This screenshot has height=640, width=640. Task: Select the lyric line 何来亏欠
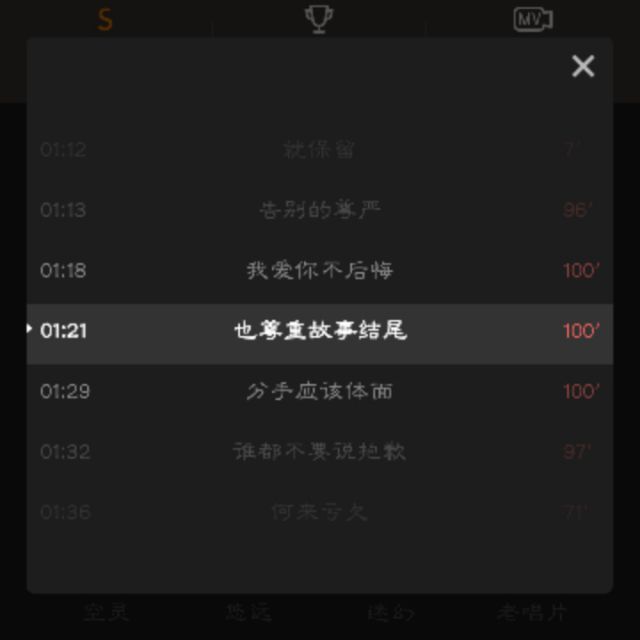(x=319, y=512)
